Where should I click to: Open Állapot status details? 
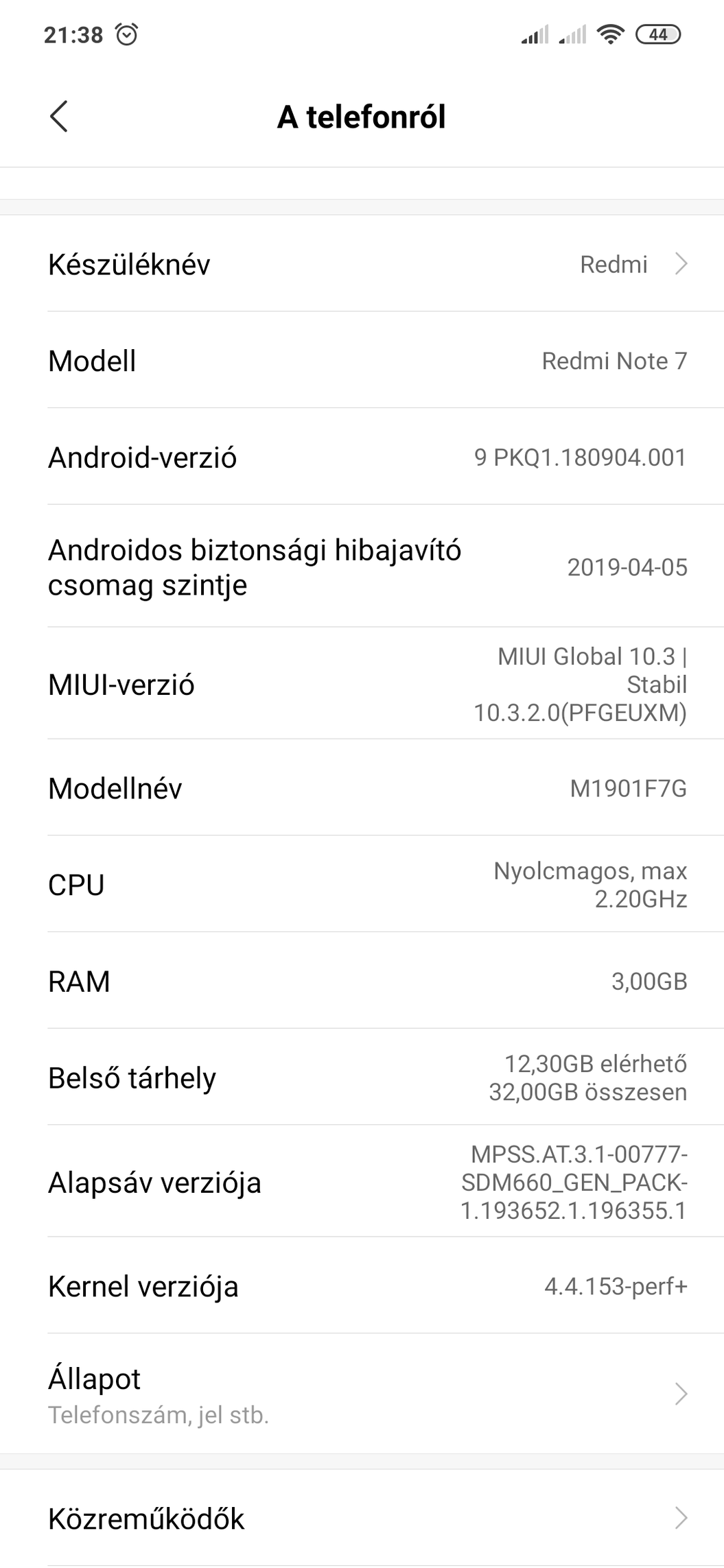click(362, 1394)
